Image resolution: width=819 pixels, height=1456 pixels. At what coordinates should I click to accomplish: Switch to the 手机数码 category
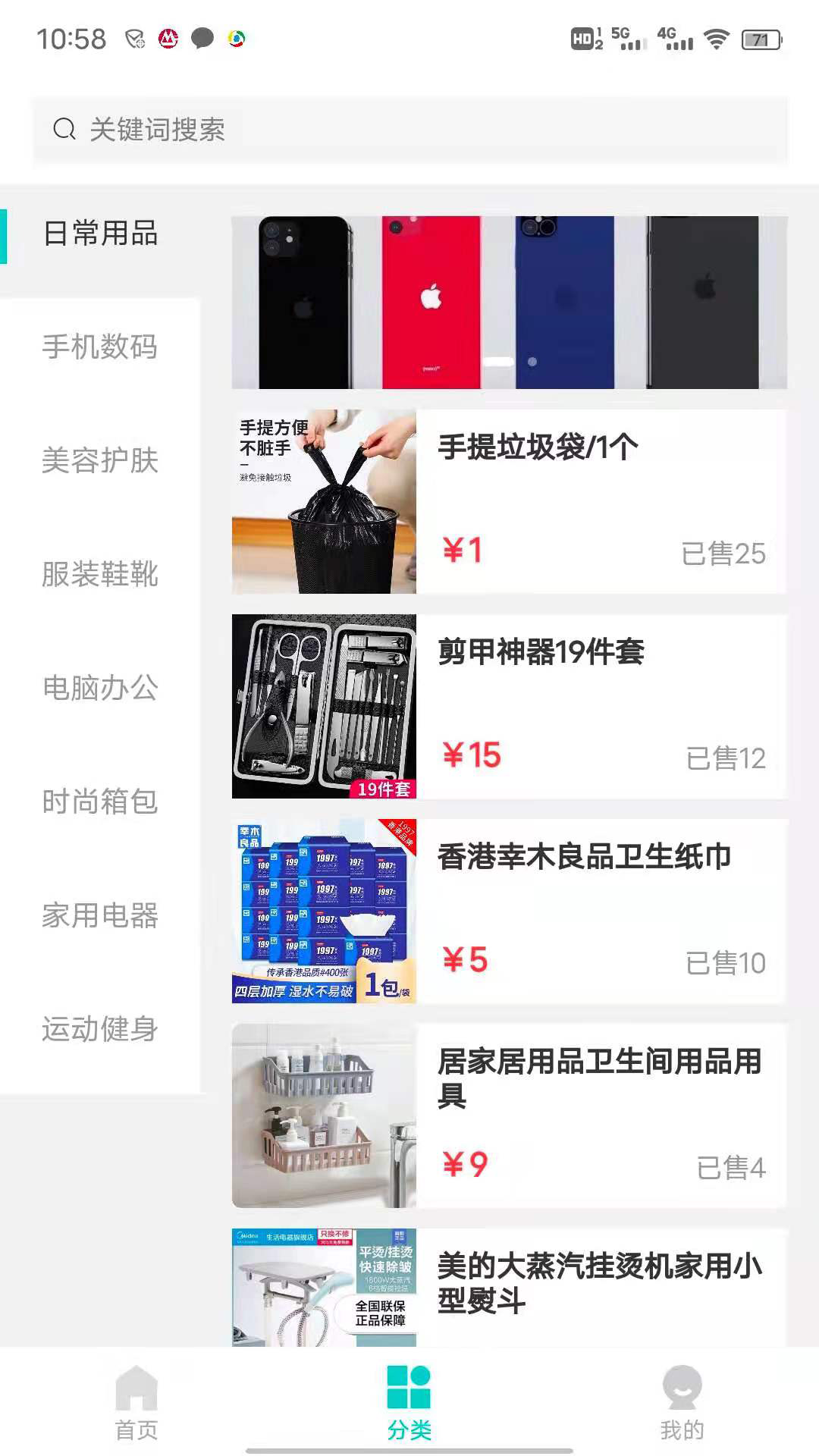[100, 347]
